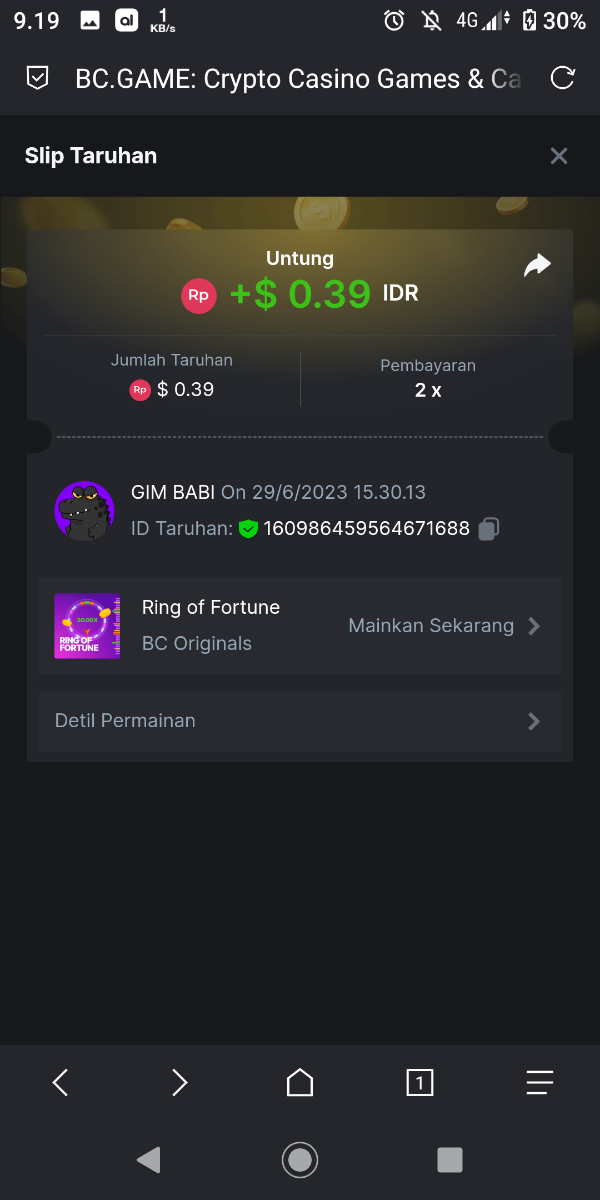Image resolution: width=600 pixels, height=1200 pixels.
Task: Open the site security shield info
Action: click(x=37, y=79)
